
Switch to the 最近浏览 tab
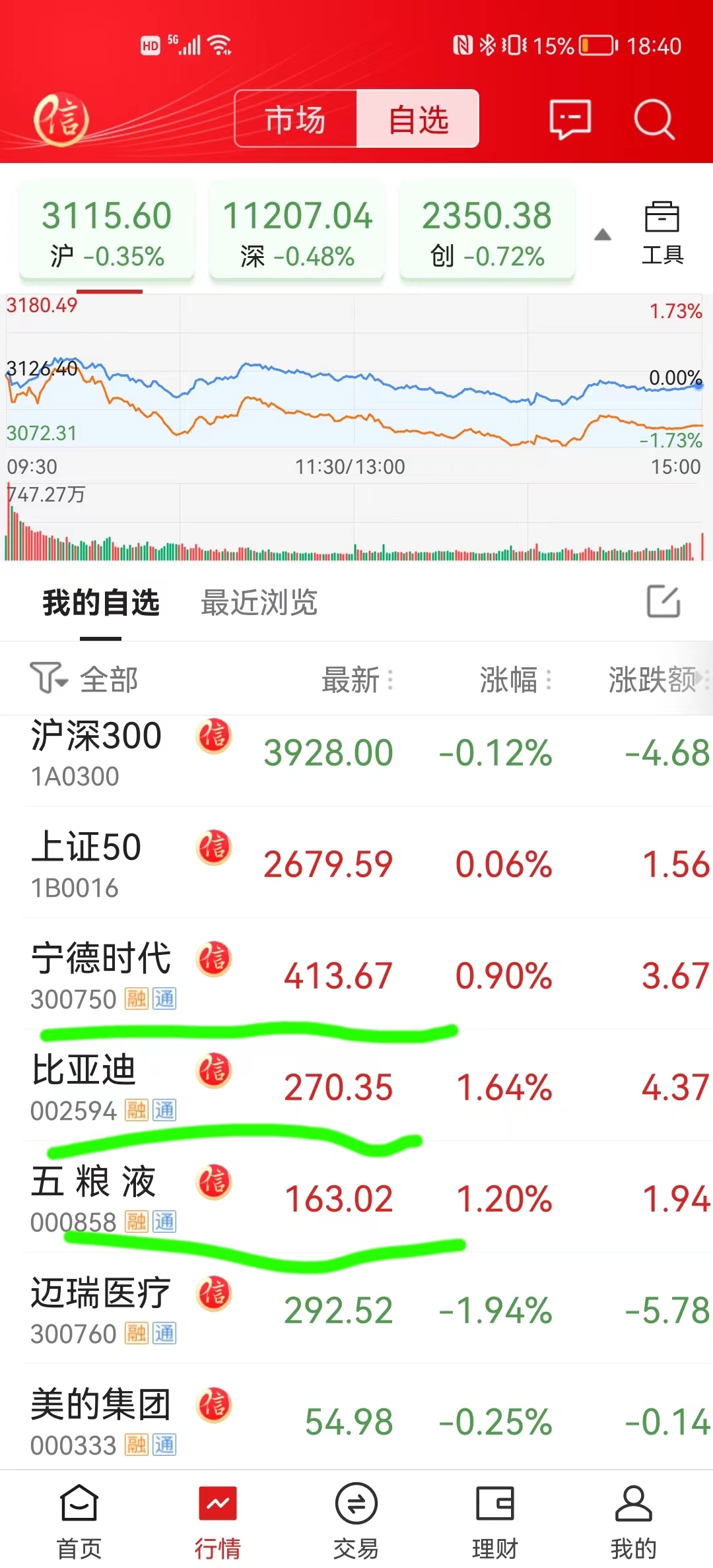259,603
